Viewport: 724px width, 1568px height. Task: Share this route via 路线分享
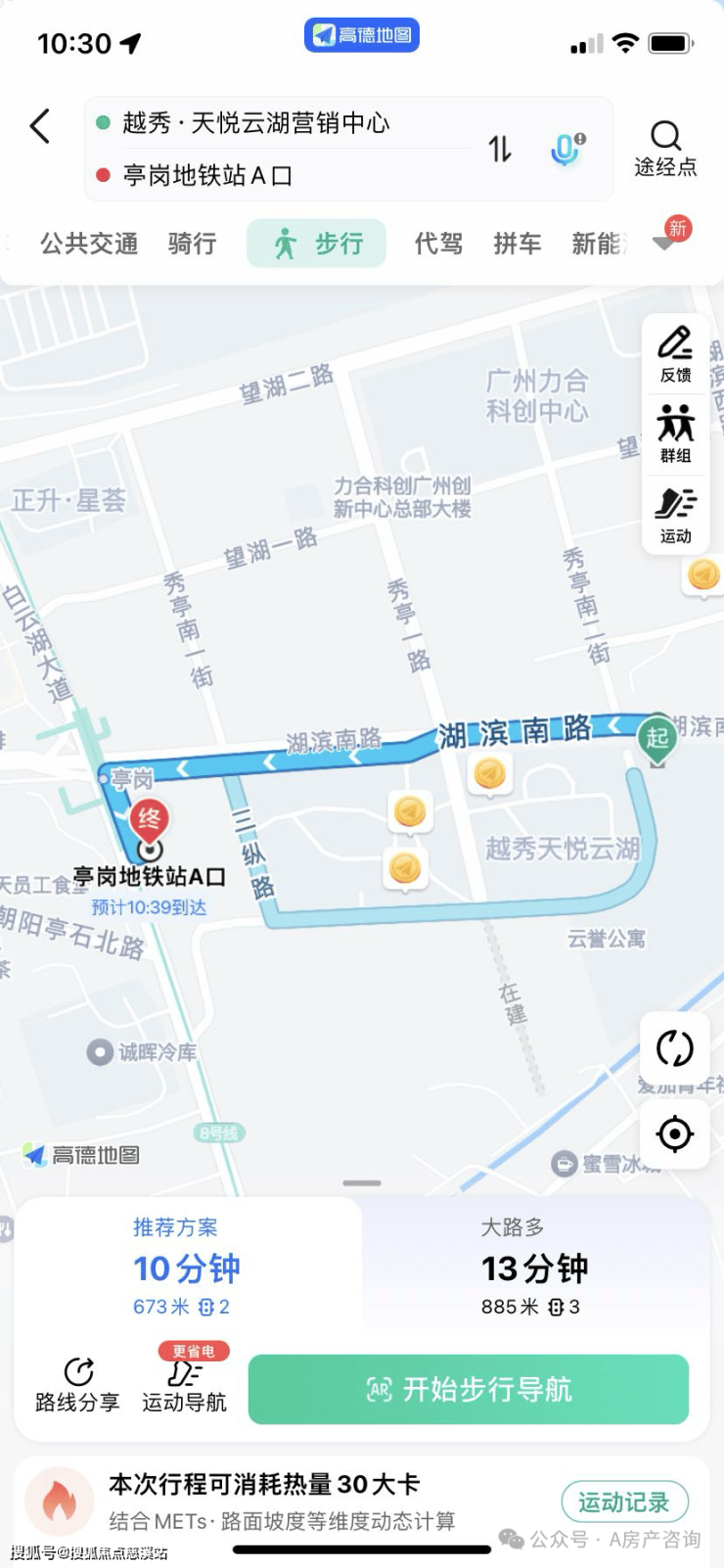pyautogui.click(x=77, y=1385)
